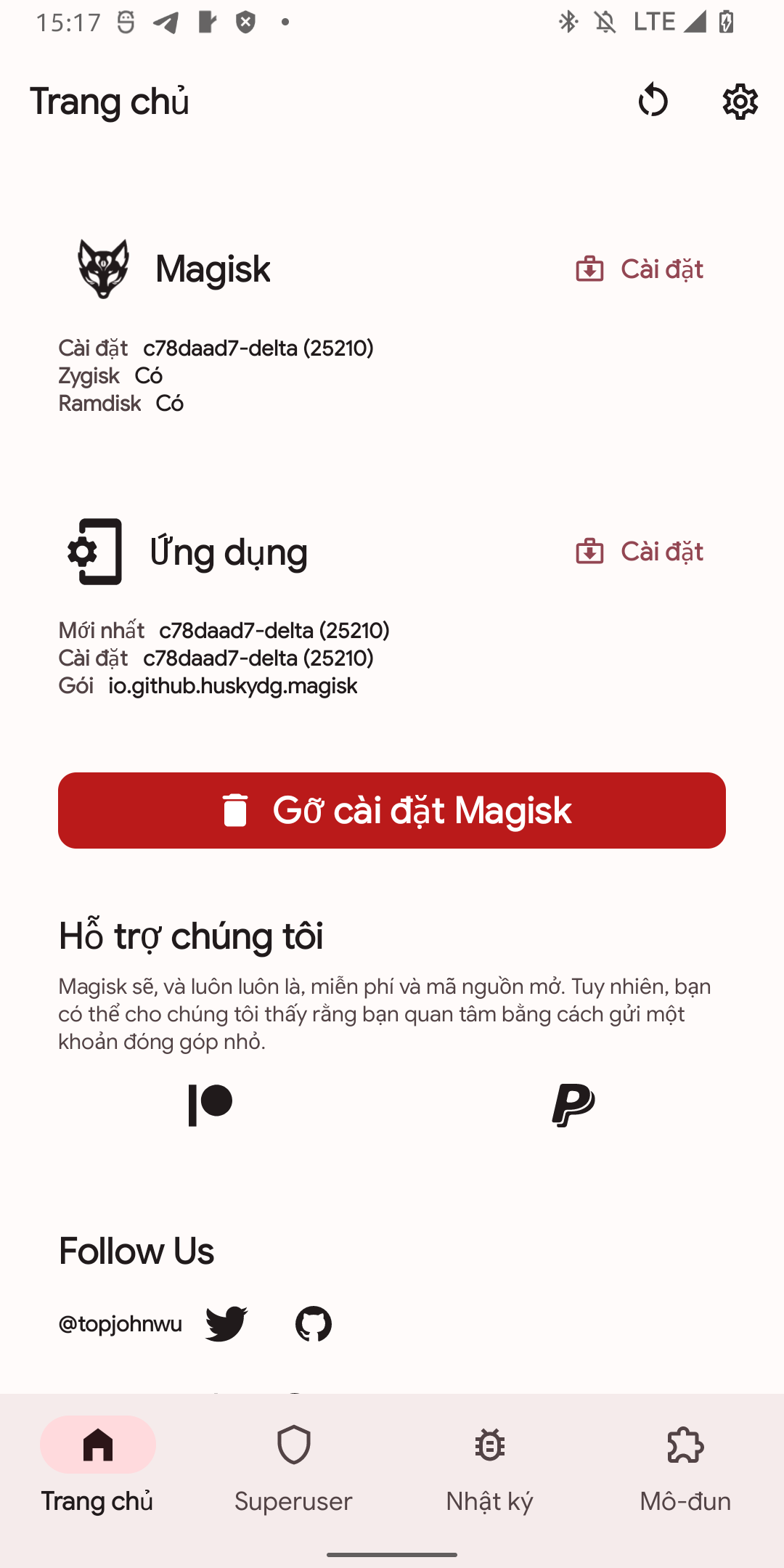
Task: Open the Patreon donation link
Action: (x=211, y=1105)
